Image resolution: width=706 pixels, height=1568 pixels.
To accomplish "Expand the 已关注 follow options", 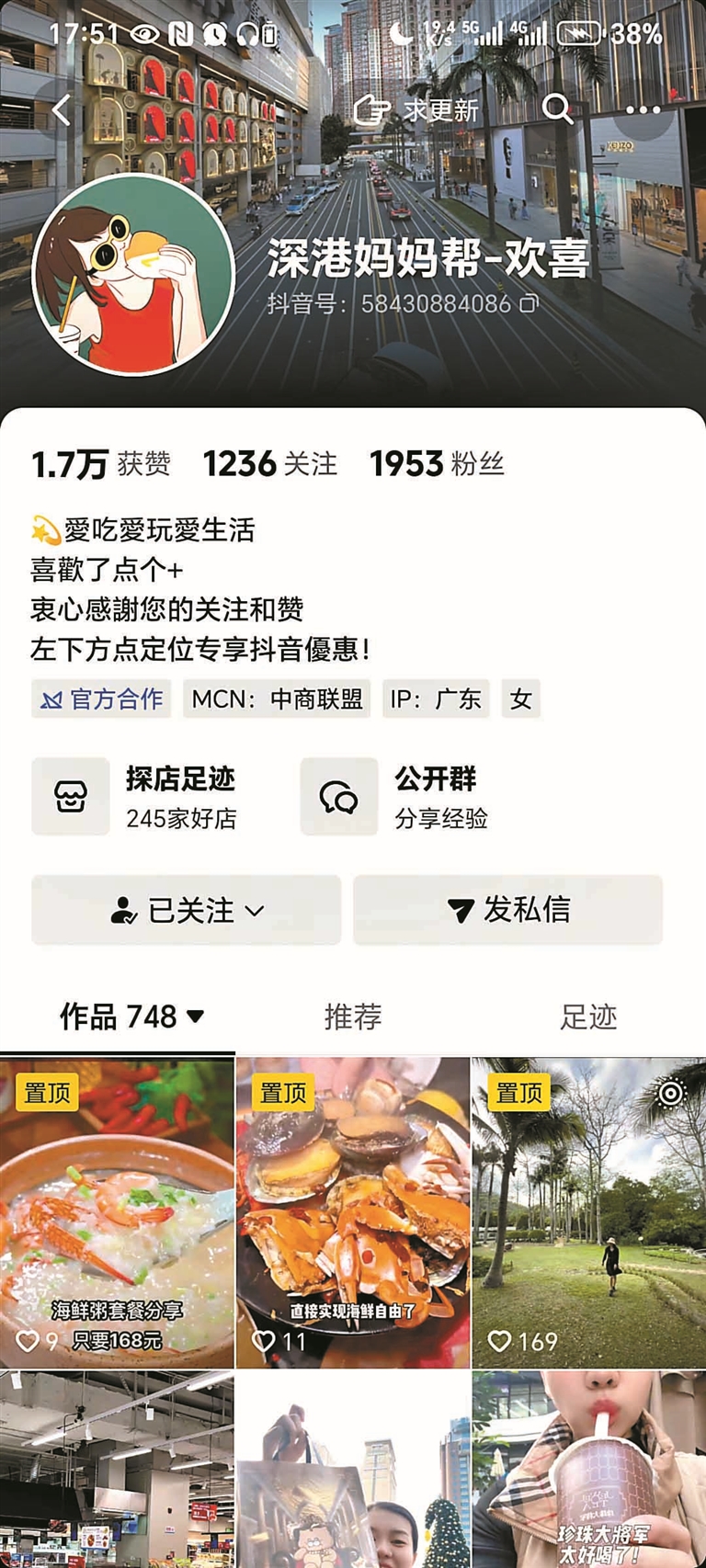I will pyautogui.click(x=187, y=910).
